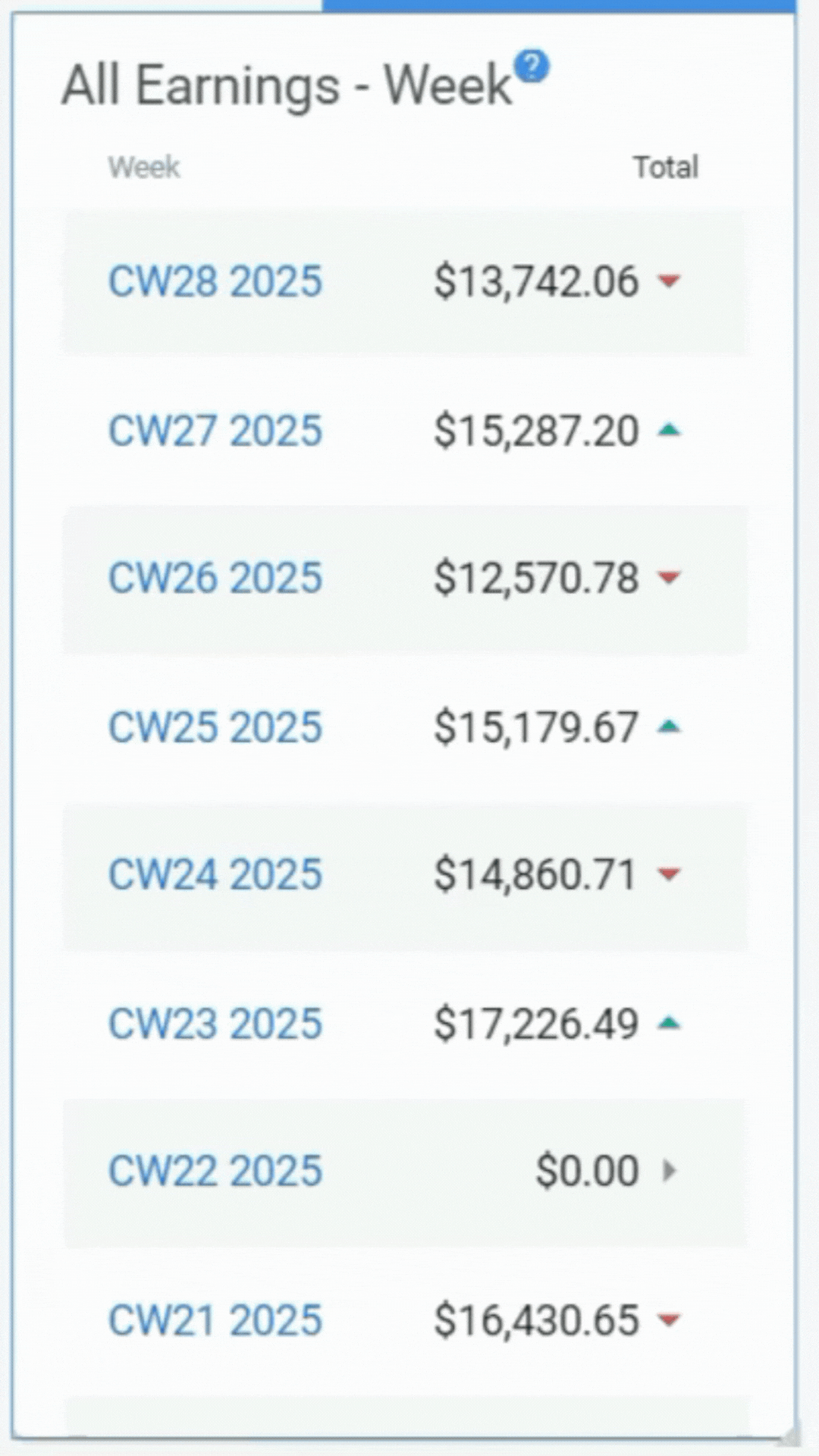Image resolution: width=819 pixels, height=1456 pixels.
Task: Open the CW22 2025 week entry
Action: click(215, 1171)
